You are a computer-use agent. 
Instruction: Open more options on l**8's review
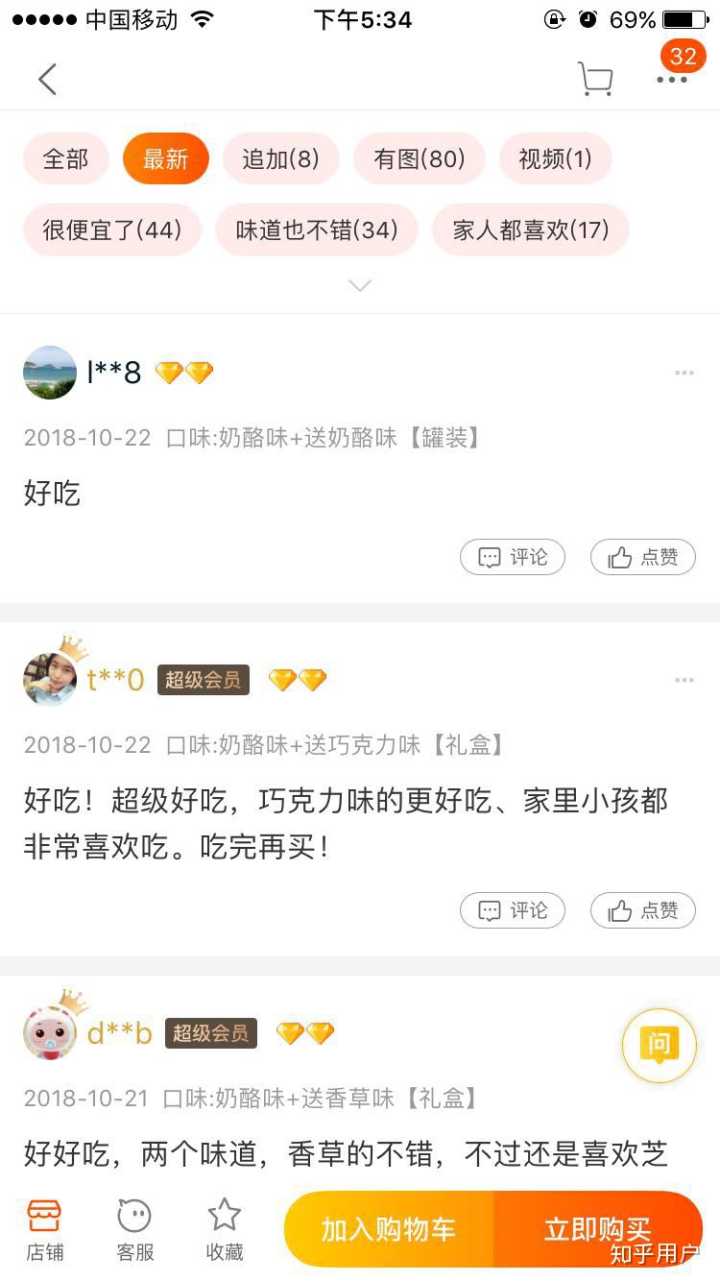(684, 373)
